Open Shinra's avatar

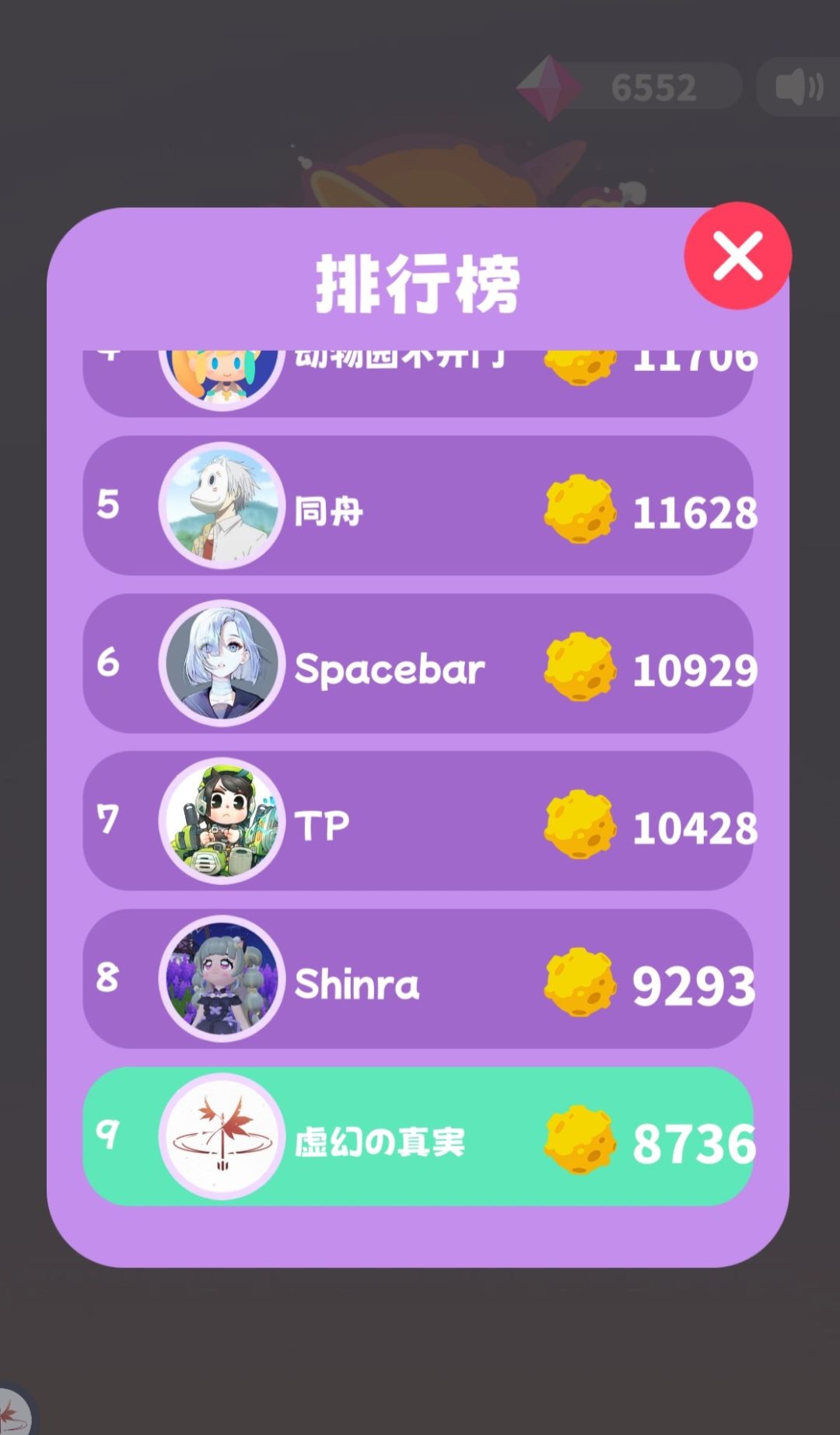tap(222, 979)
